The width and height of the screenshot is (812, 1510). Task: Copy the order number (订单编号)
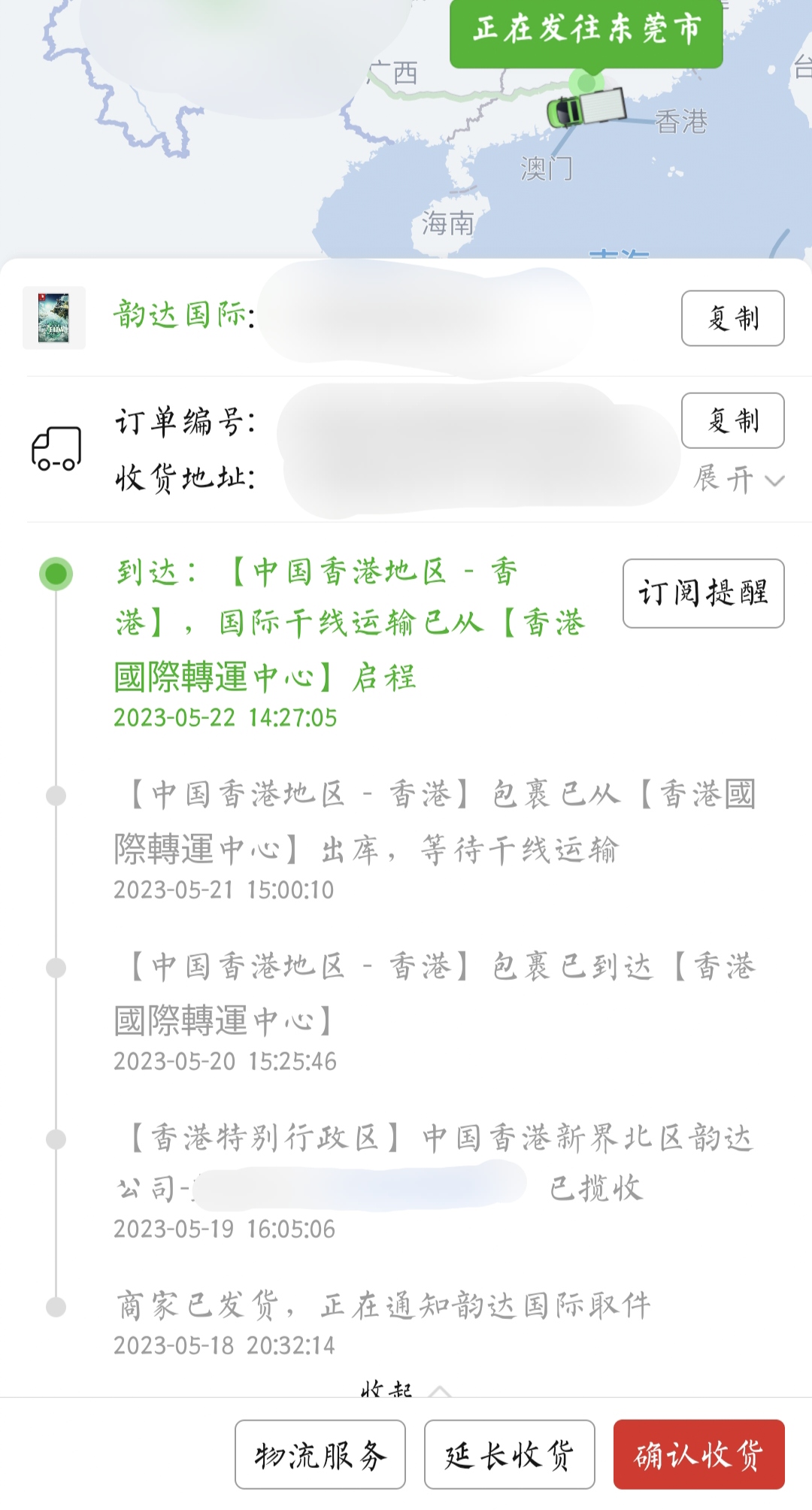732,420
